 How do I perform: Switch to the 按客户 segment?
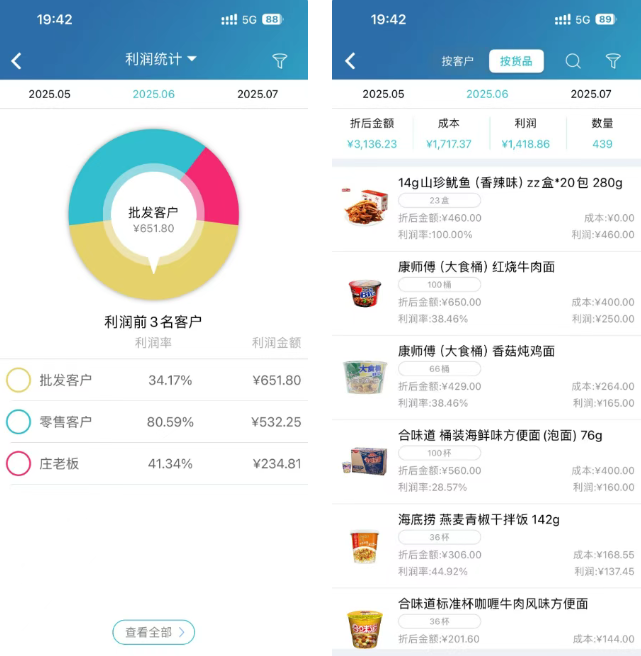[x=457, y=61]
